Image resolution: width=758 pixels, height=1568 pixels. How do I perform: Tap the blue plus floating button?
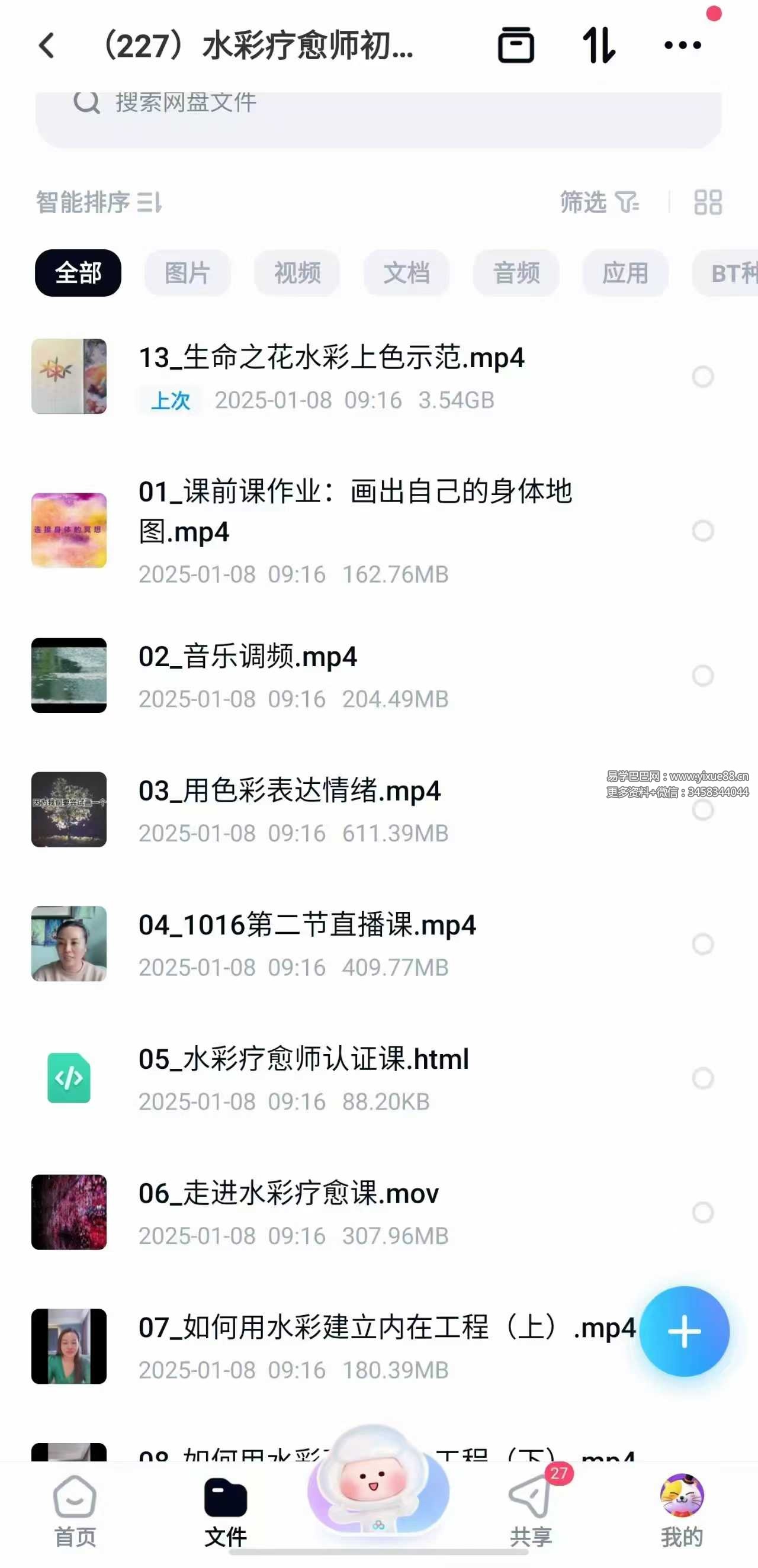tap(684, 1331)
